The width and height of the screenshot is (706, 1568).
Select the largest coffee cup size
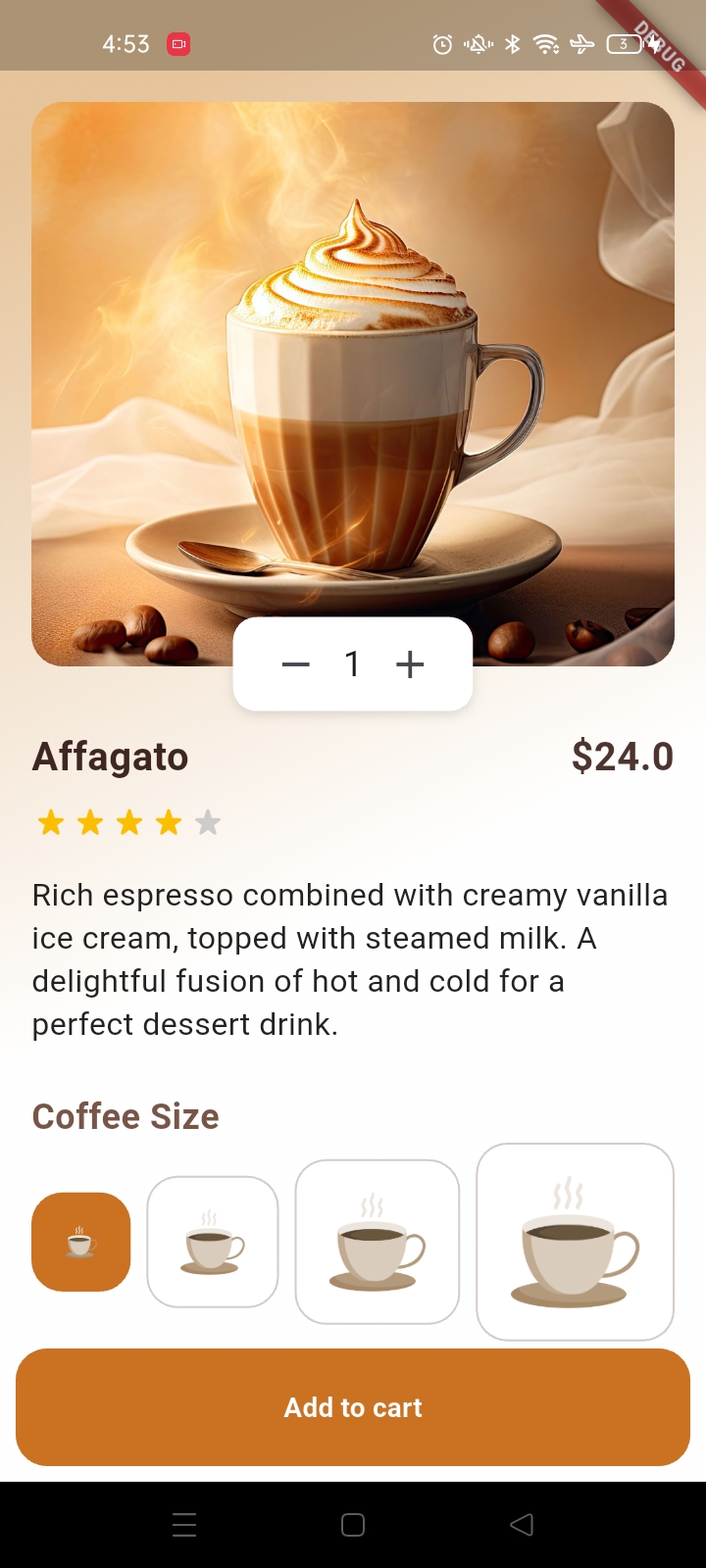575,1242
